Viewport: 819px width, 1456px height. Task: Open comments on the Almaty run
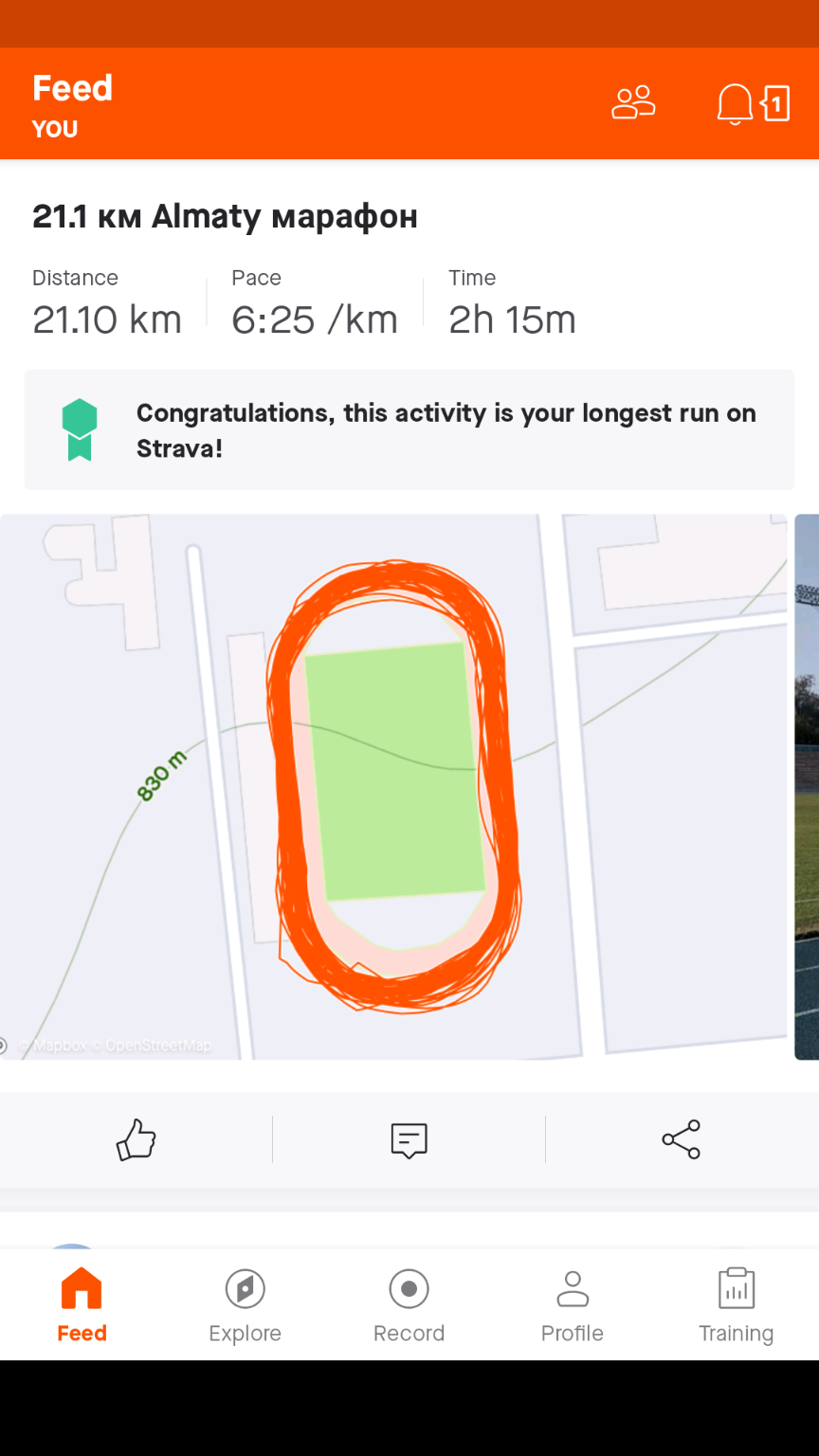coord(409,1139)
